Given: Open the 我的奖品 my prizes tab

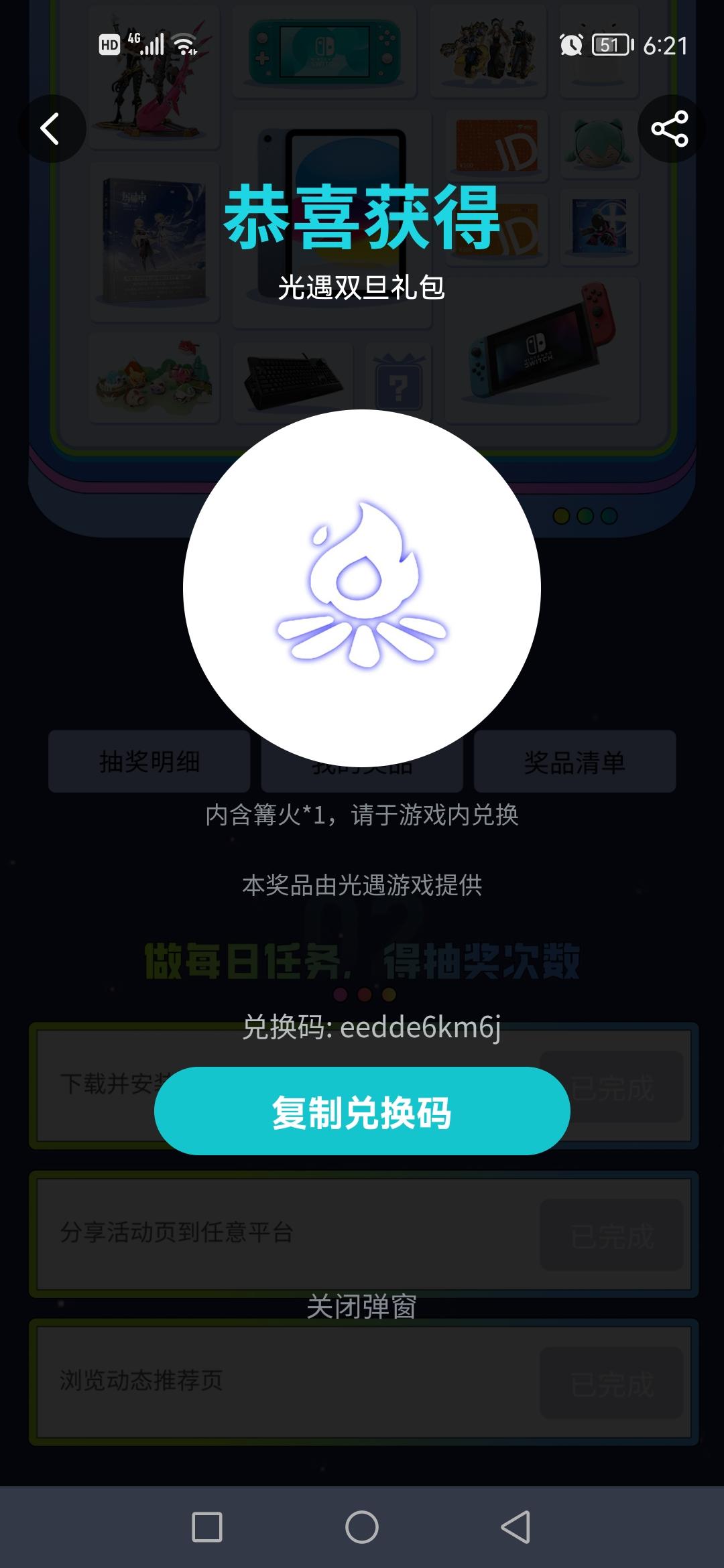Looking at the screenshot, I should pyautogui.click(x=362, y=763).
